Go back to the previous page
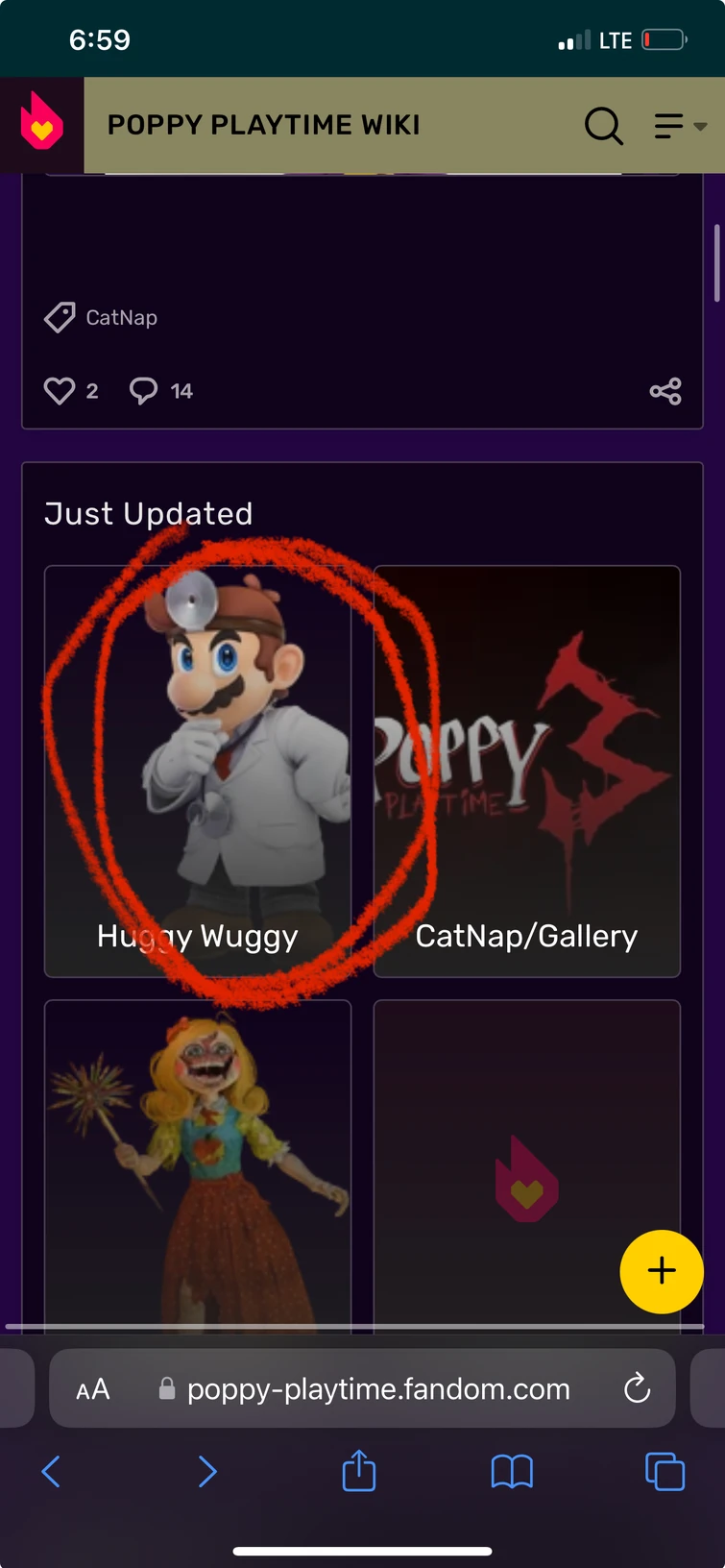This screenshot has height=1568, width=725. [x=52, y=1471]
